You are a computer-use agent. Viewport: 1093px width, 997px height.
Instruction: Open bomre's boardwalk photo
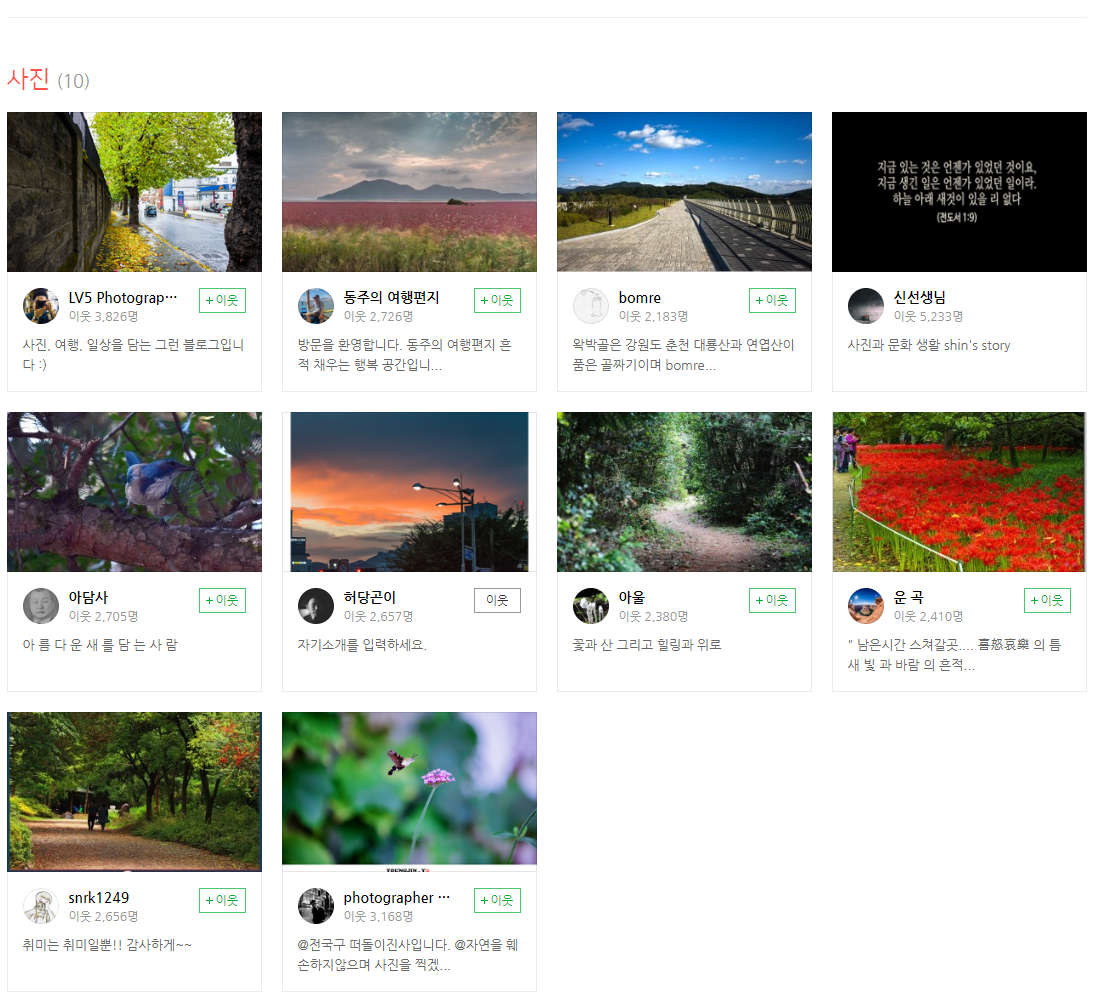point(684,191)
